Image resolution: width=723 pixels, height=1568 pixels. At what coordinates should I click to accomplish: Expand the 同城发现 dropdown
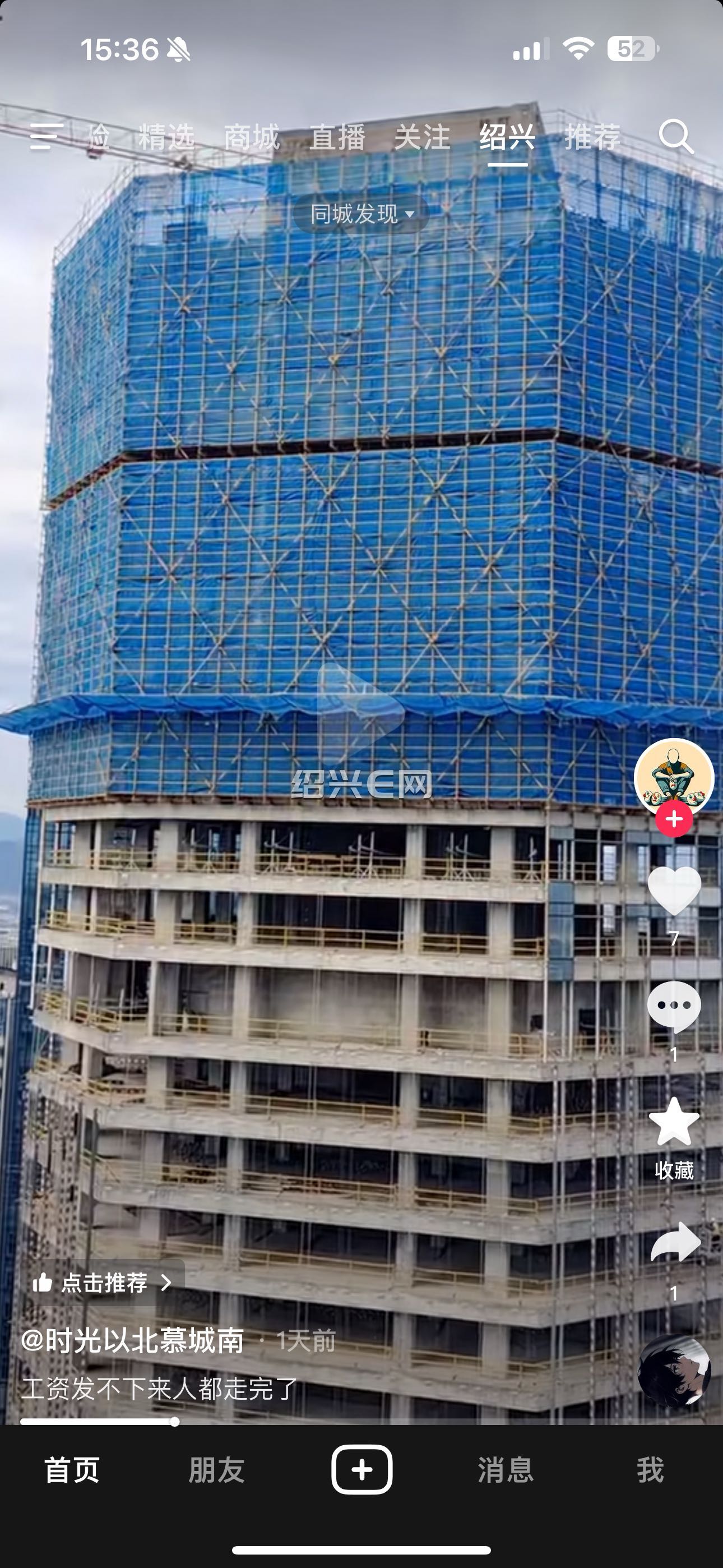(x=361, y=214)
